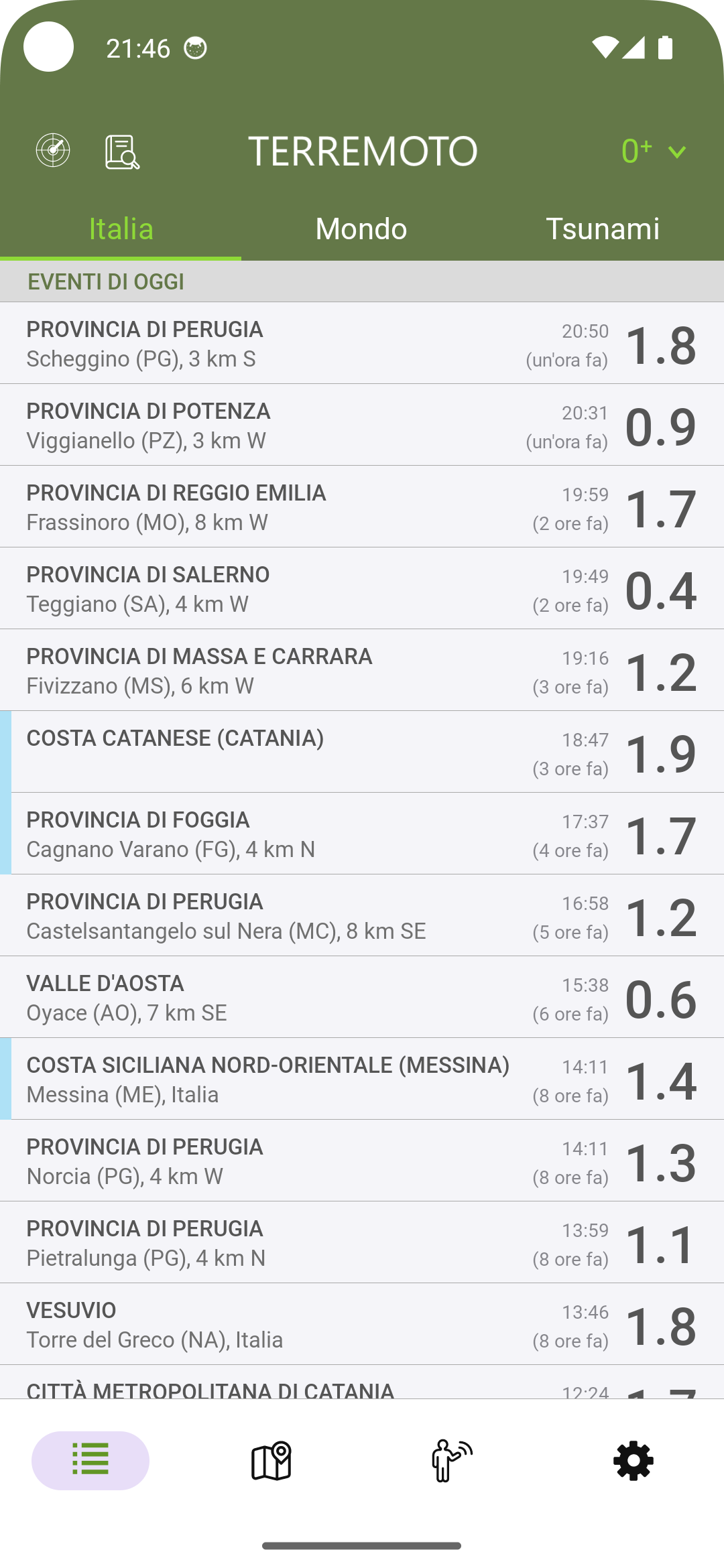The width and height of the screenshot is (724, 1568).
Task: Open the Oyace (AO) earthquake event
Action: tap(362, 998)
